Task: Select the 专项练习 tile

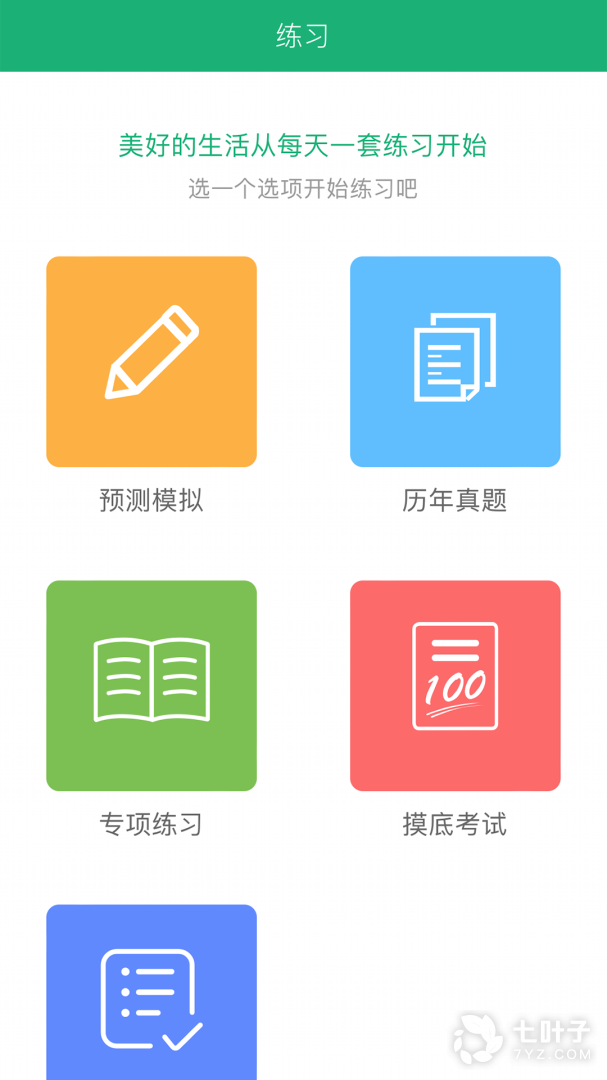Action: [x=151, y=685]
